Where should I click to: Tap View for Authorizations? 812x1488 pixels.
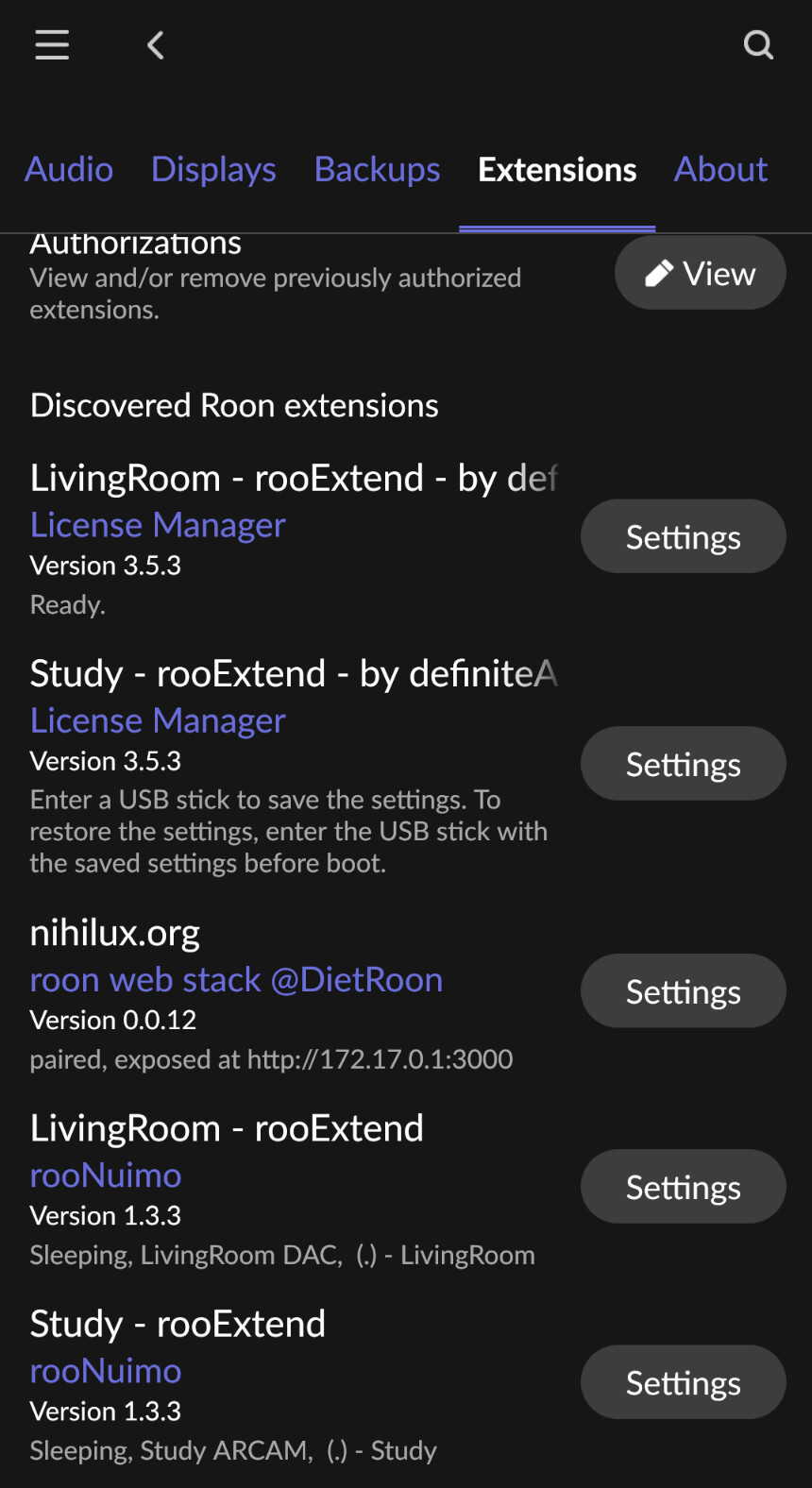pos(700,274)
